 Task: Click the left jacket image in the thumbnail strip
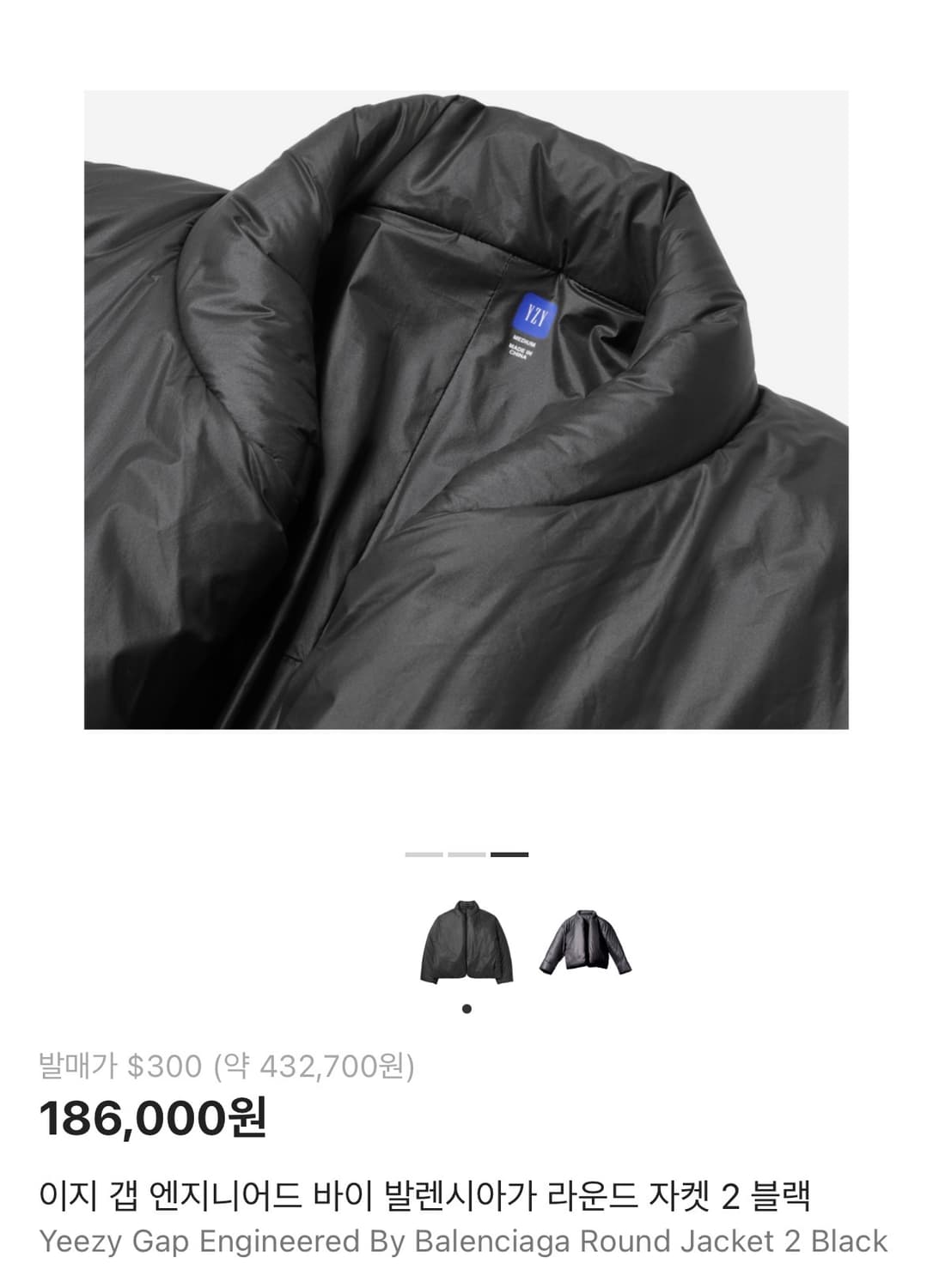coord(465,942)
